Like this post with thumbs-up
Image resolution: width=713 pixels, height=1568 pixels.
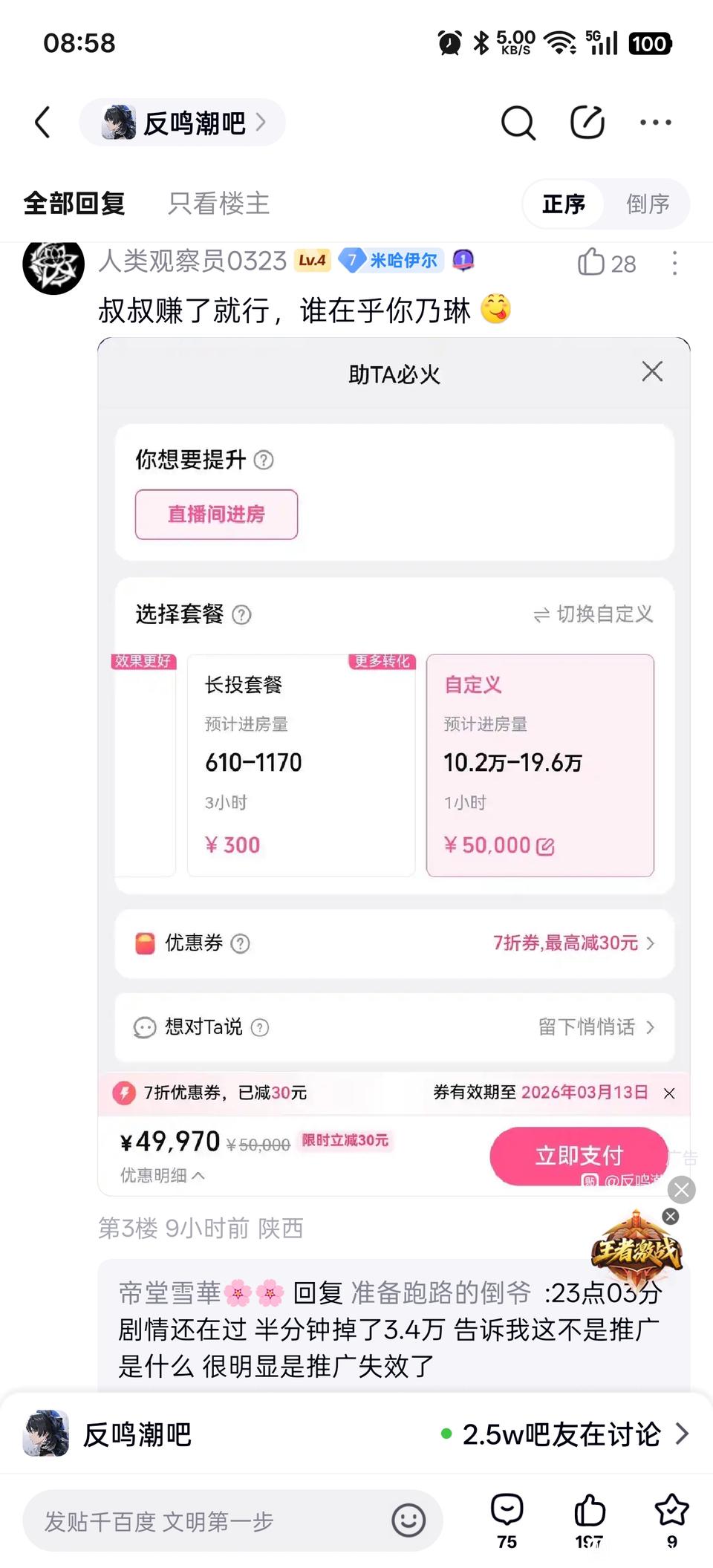(x=590, y=1520)
